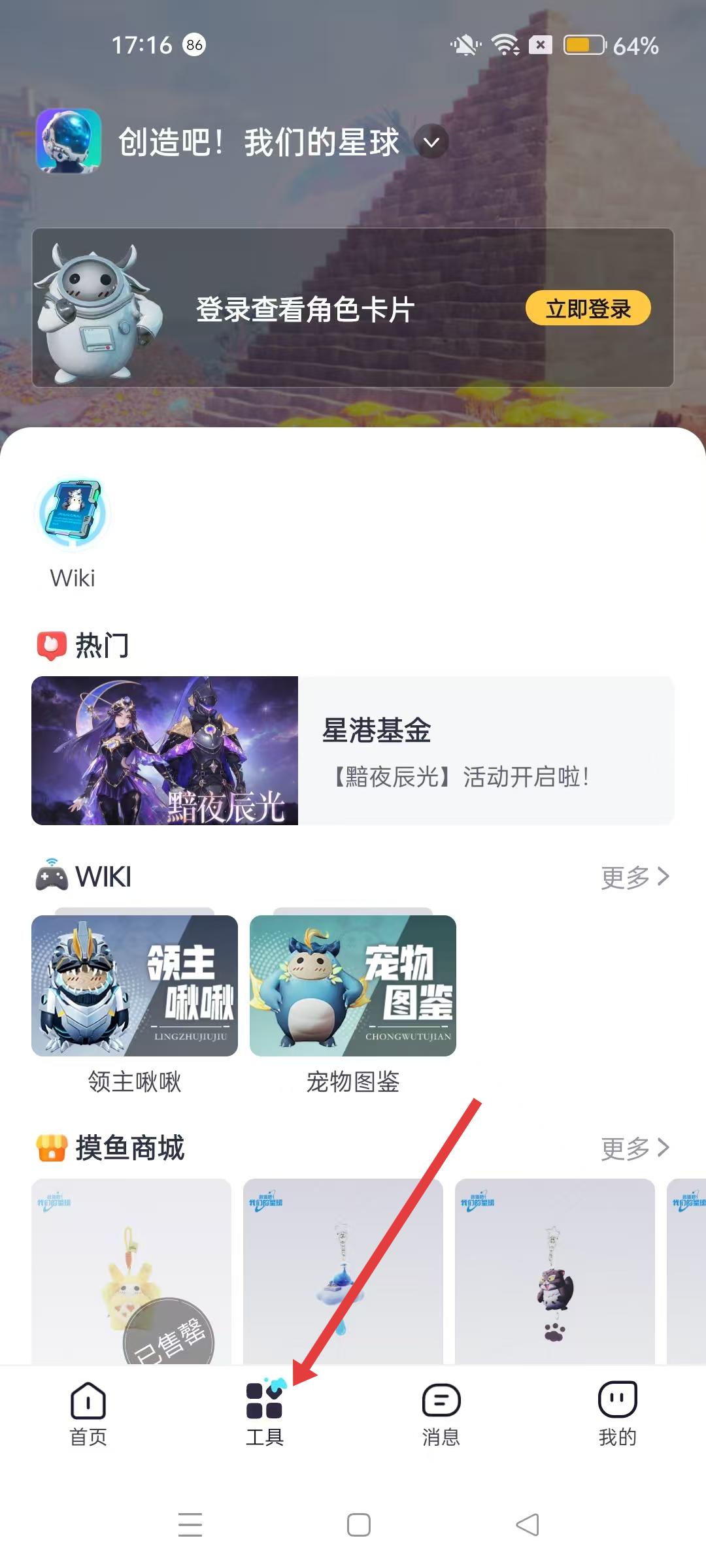Image resolution: width=706 pixels, height=1568 pixels.
Task: Switch to the 首页 tab
Action: (88, 1413)
